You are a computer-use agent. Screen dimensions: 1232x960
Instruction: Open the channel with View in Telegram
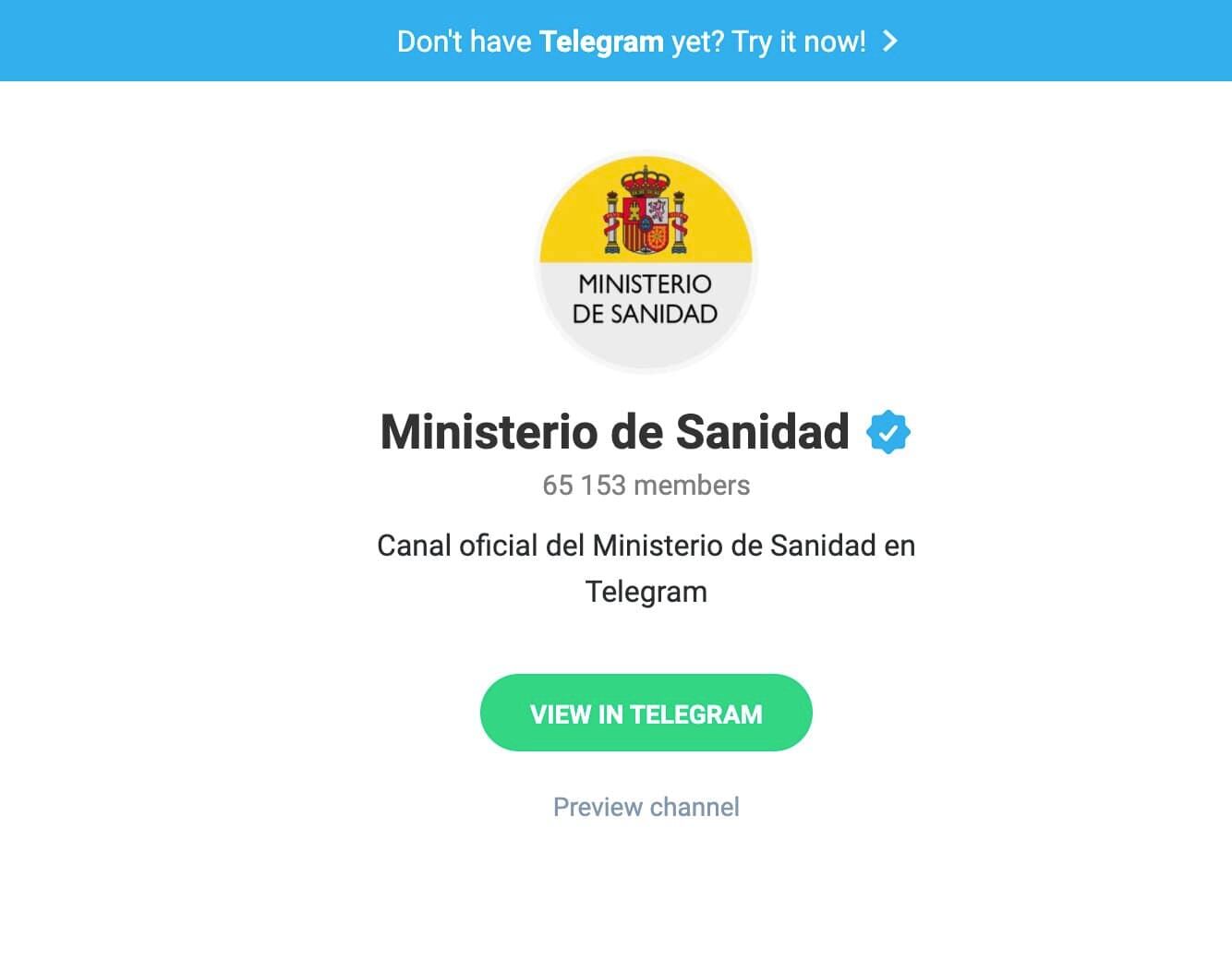click(x=646, y=714)
